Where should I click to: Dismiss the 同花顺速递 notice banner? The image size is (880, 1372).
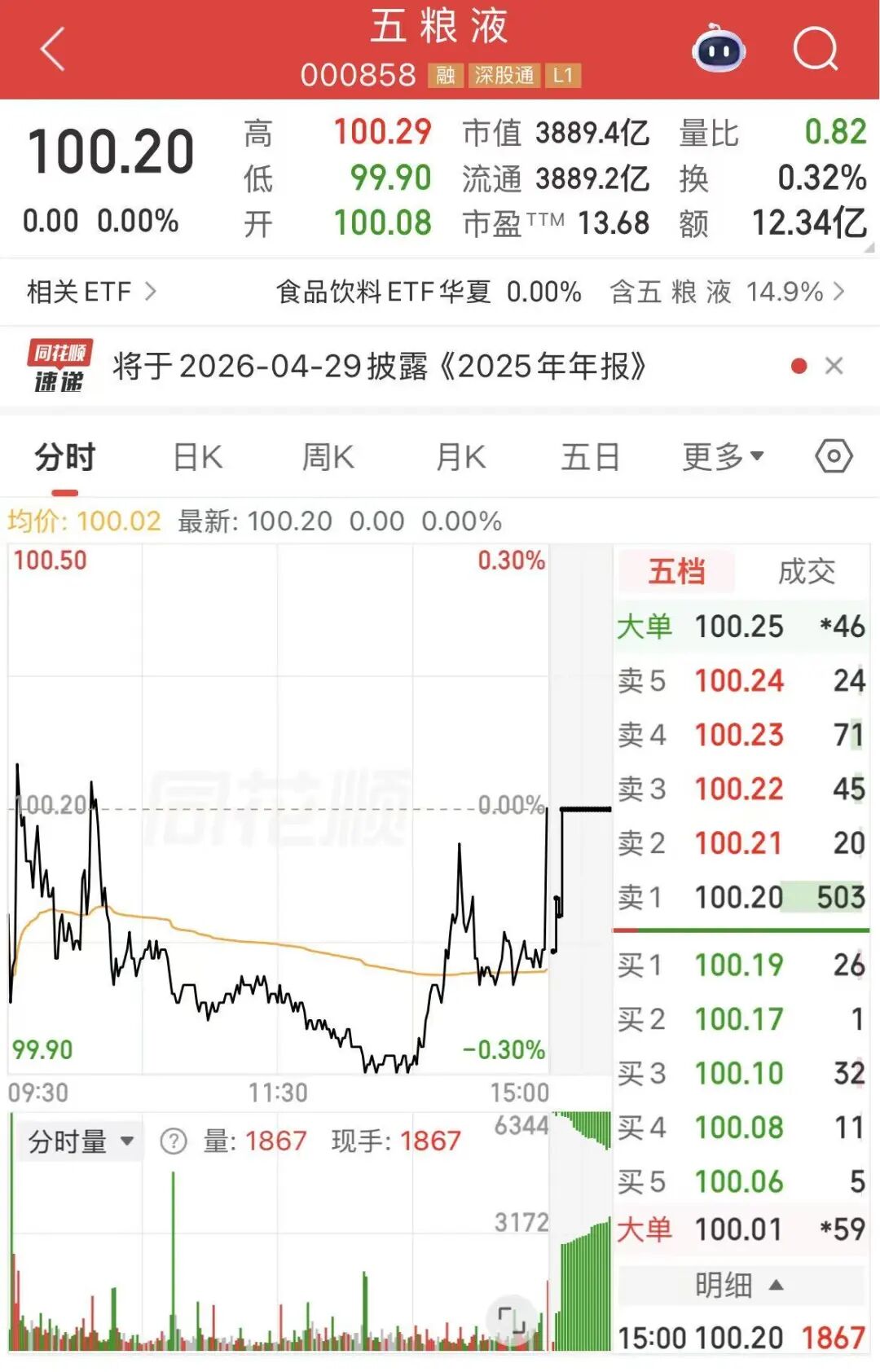(x=834, y=367)
